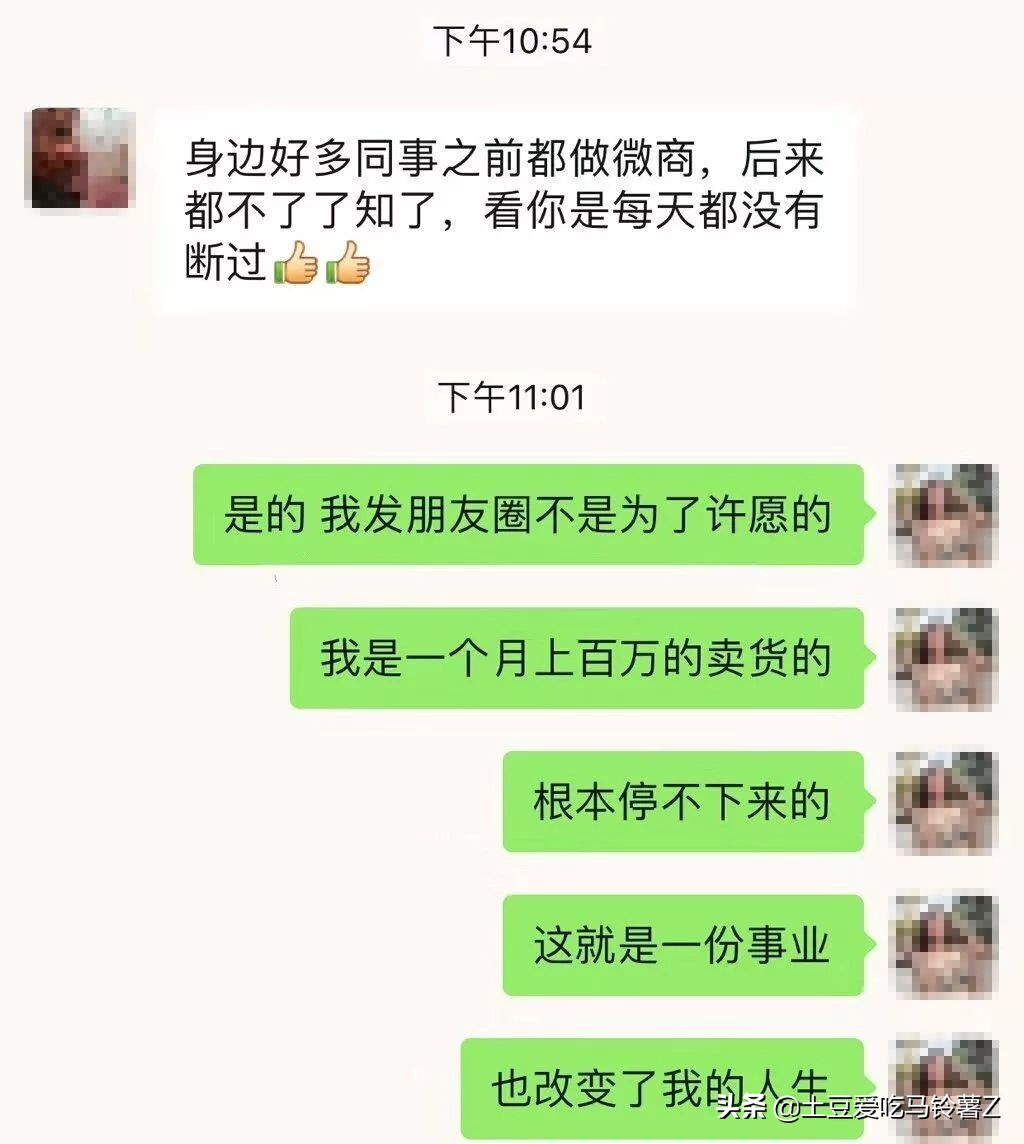This screenshot has height=1144, width=1024.
Task: Select the 我是一个月上百万的卖货的 bubble
Action: [x=580, y=660]
